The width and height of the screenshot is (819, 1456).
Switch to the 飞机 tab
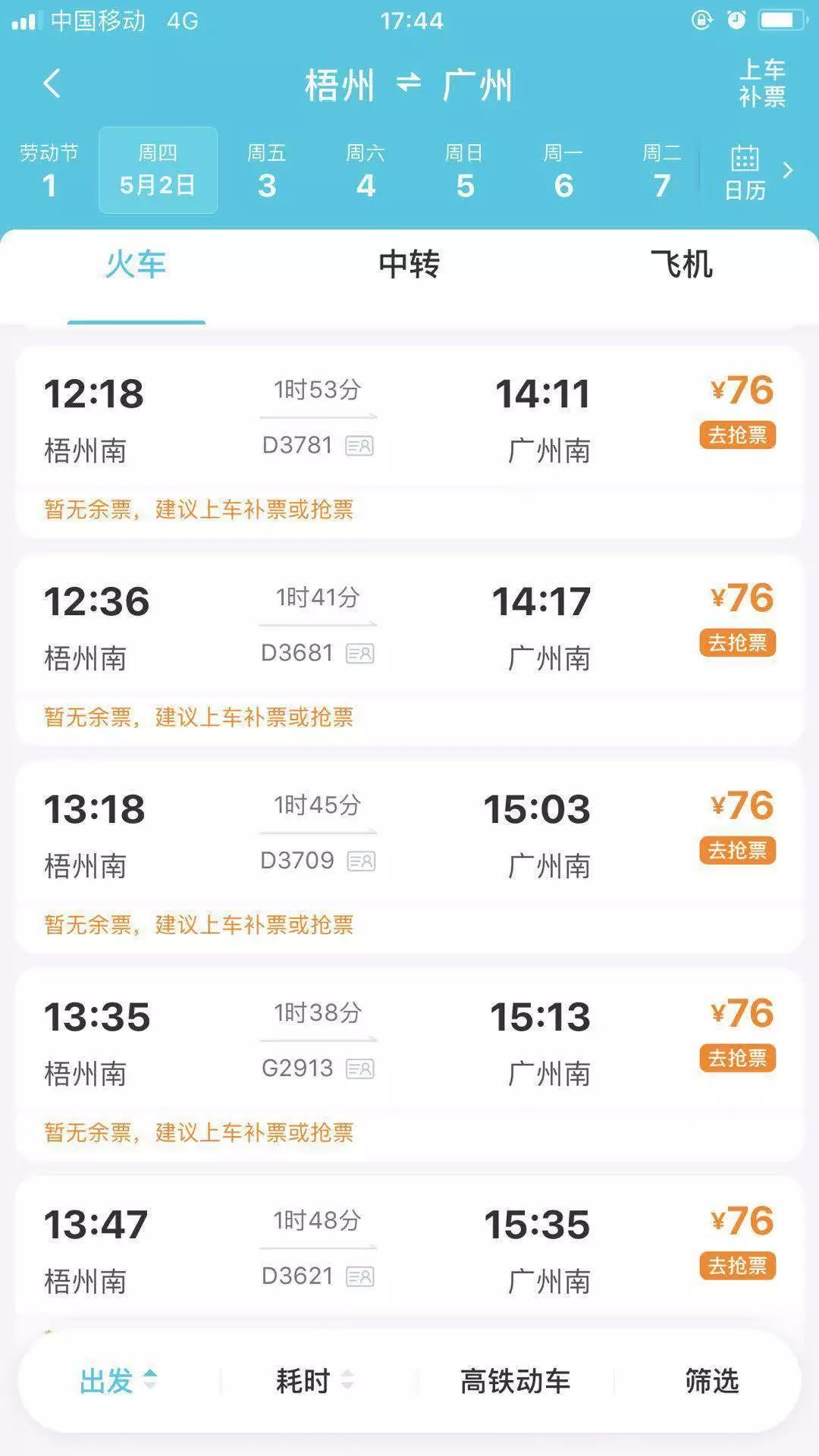click(x=681, y=264)
